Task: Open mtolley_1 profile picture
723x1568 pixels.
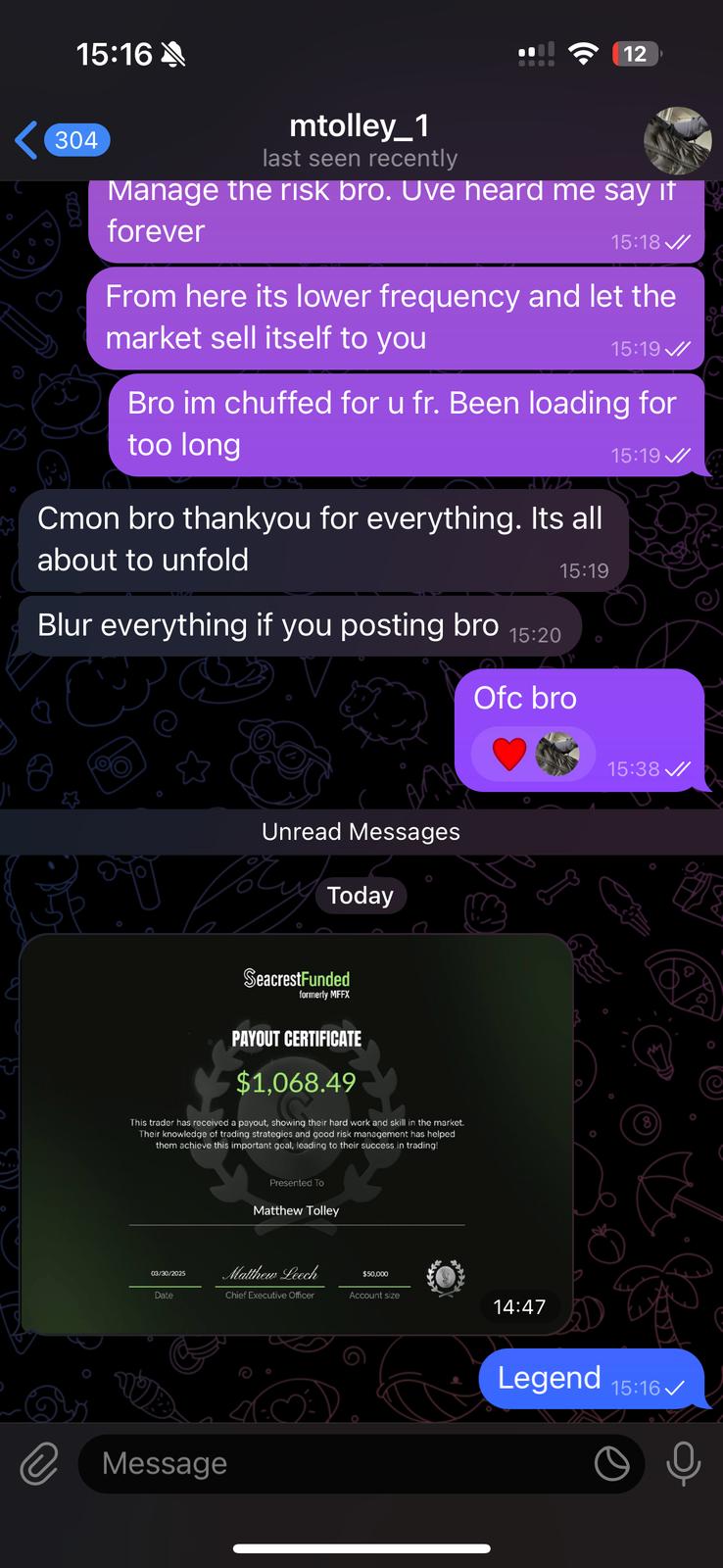Action: point(677,140)
